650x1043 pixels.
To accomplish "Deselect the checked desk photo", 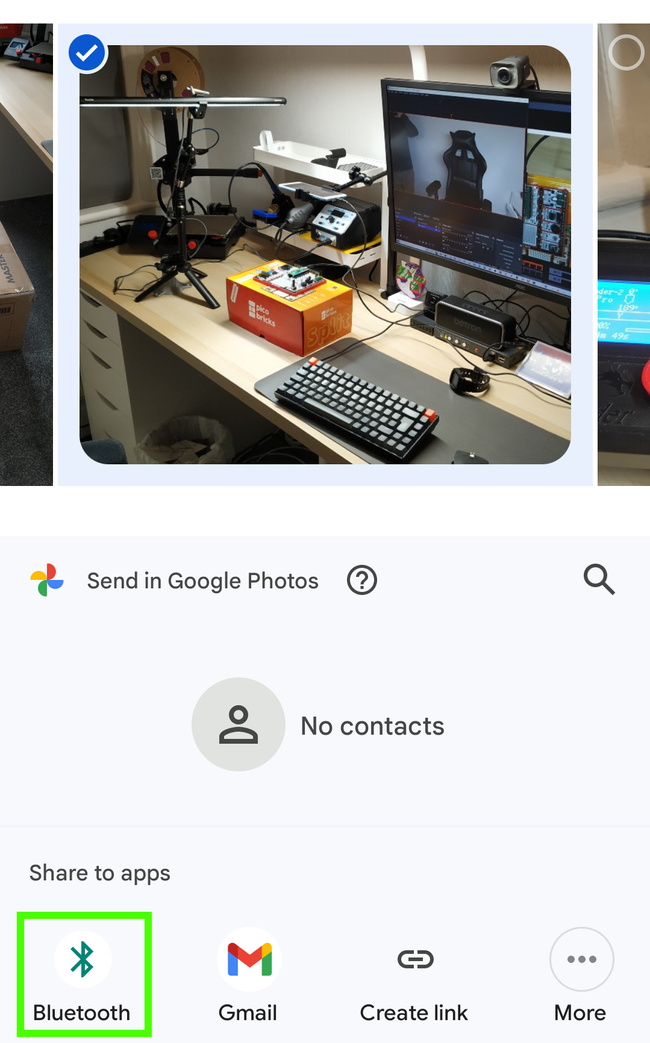I will point(88,52).
